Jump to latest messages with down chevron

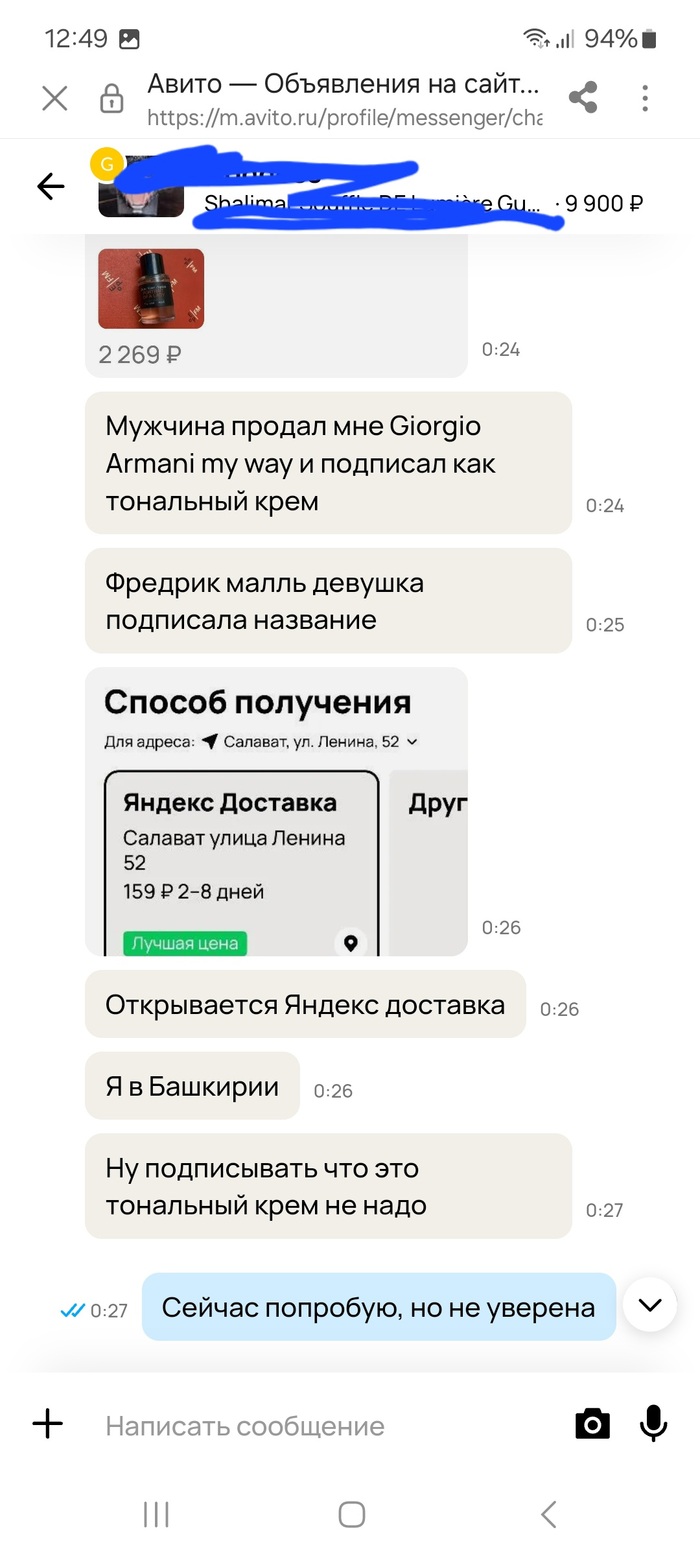point(650,1305)
